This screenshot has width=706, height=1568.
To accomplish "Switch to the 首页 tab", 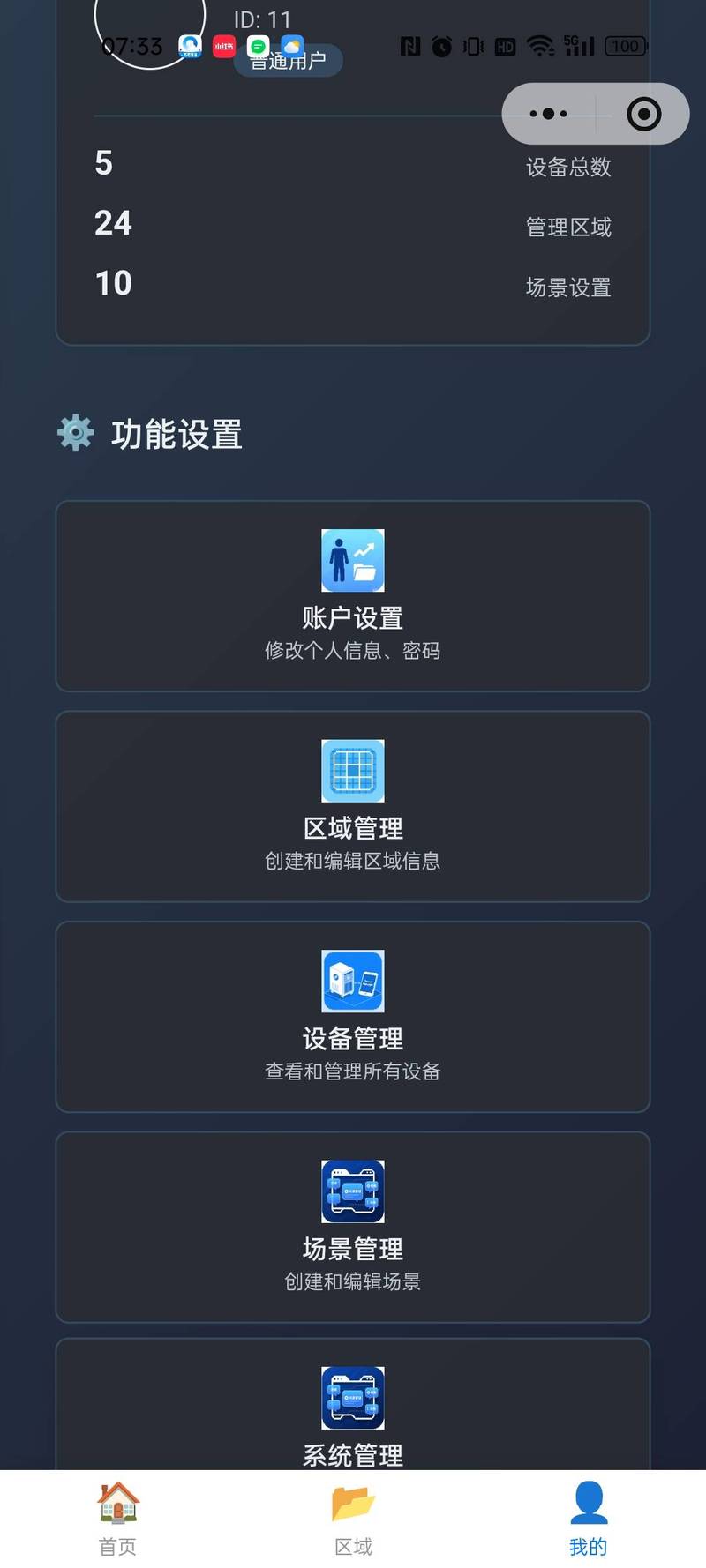I will (117, 1519).
